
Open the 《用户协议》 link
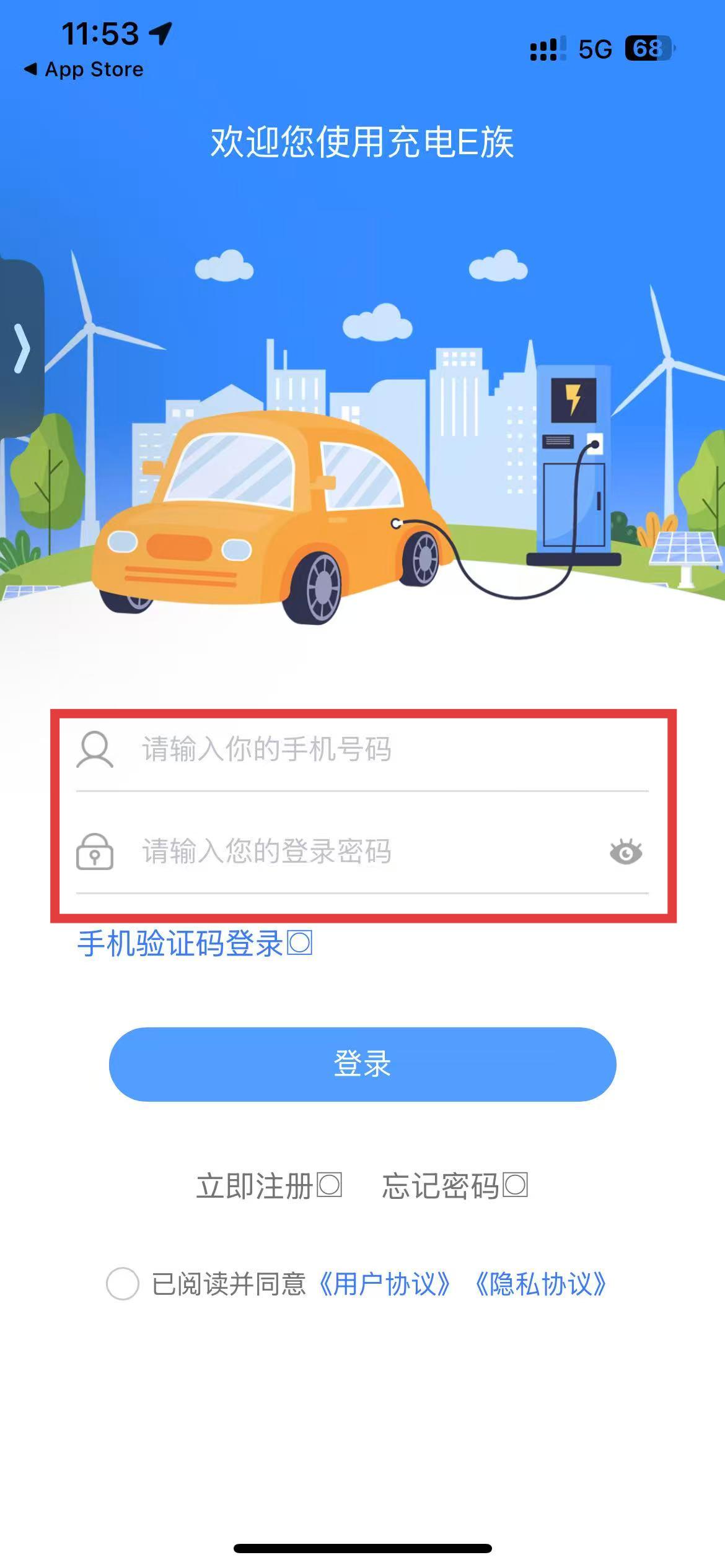384,1284
